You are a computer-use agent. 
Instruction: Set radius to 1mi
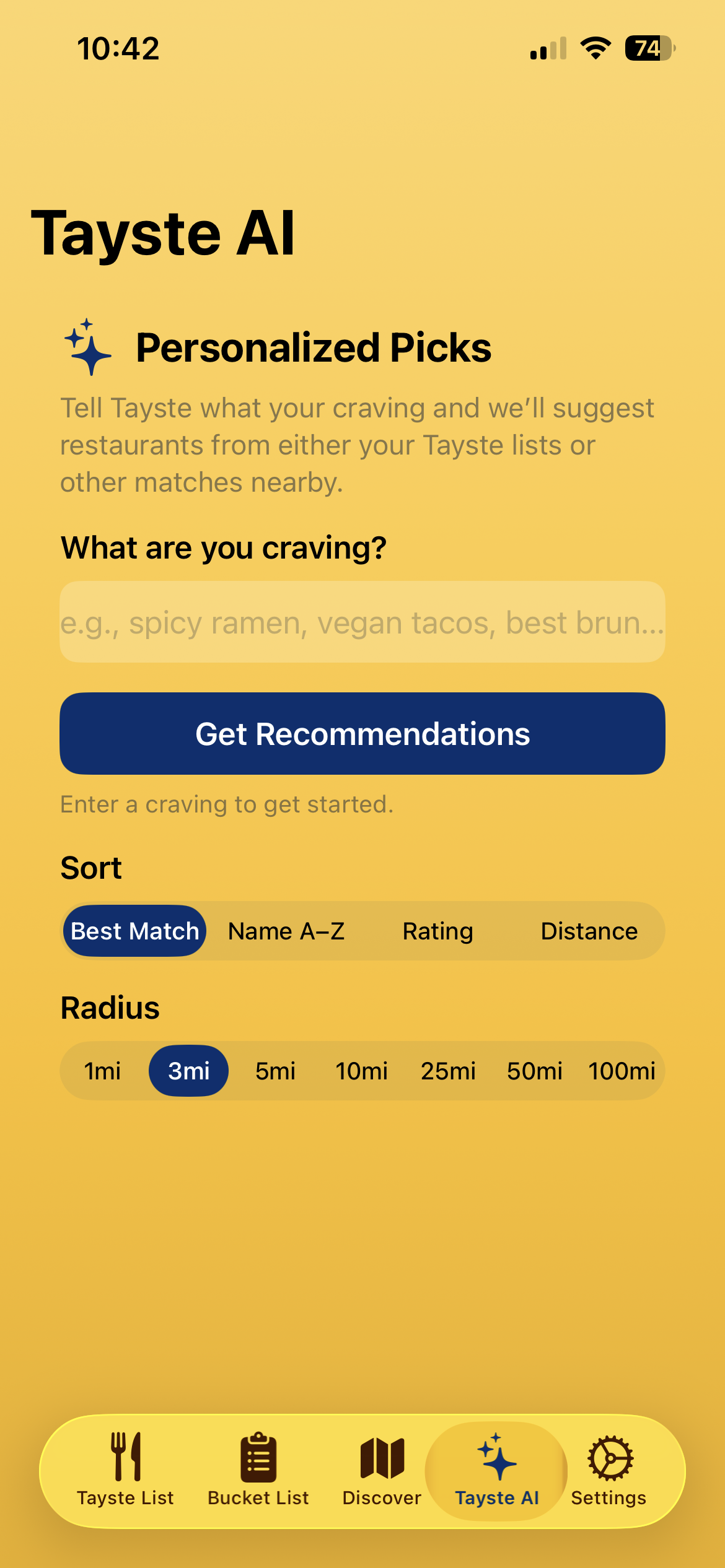pos(102,1071)
